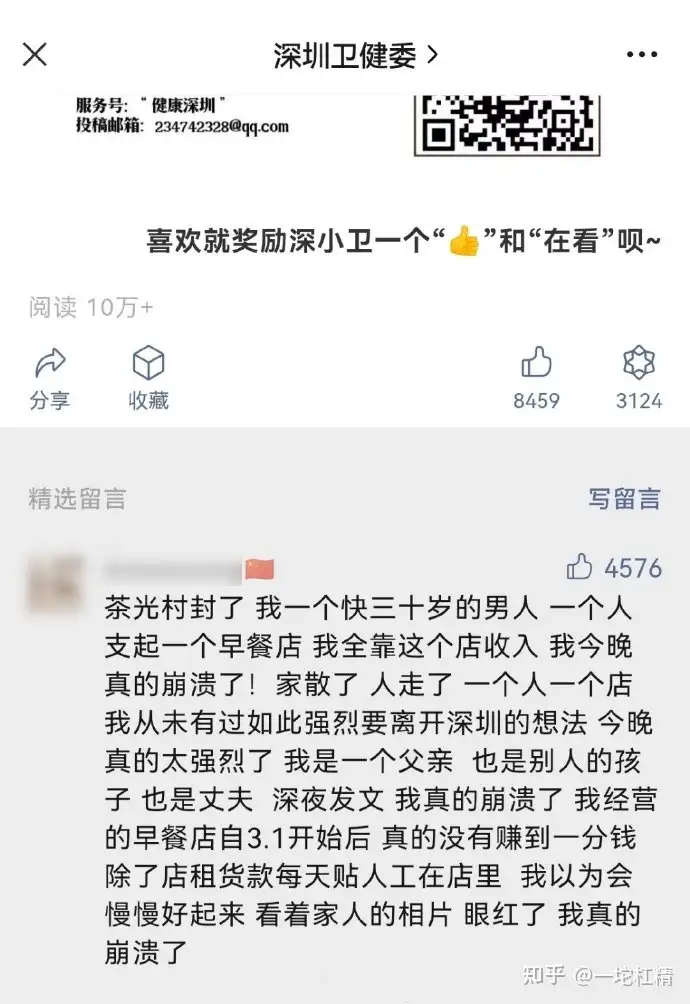Image resolution: width=690 pixels, height=1004 pixels.
Task: Mark the article as 在看
Action: 638,376
